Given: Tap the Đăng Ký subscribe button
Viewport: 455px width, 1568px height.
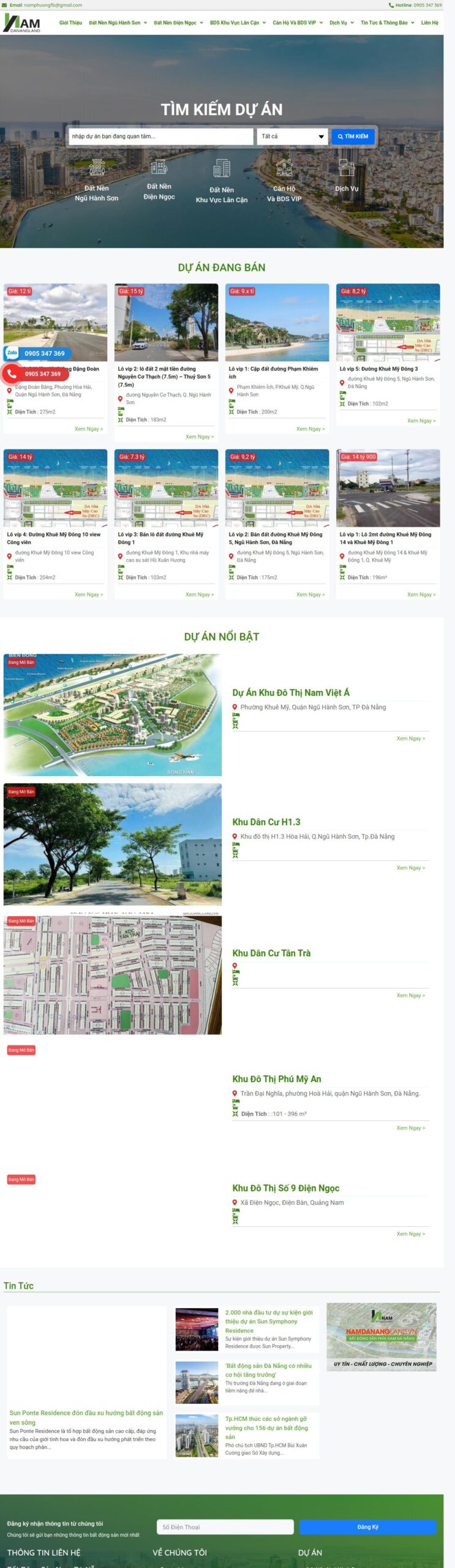Looking at the screenshot, I should 367,1526.
